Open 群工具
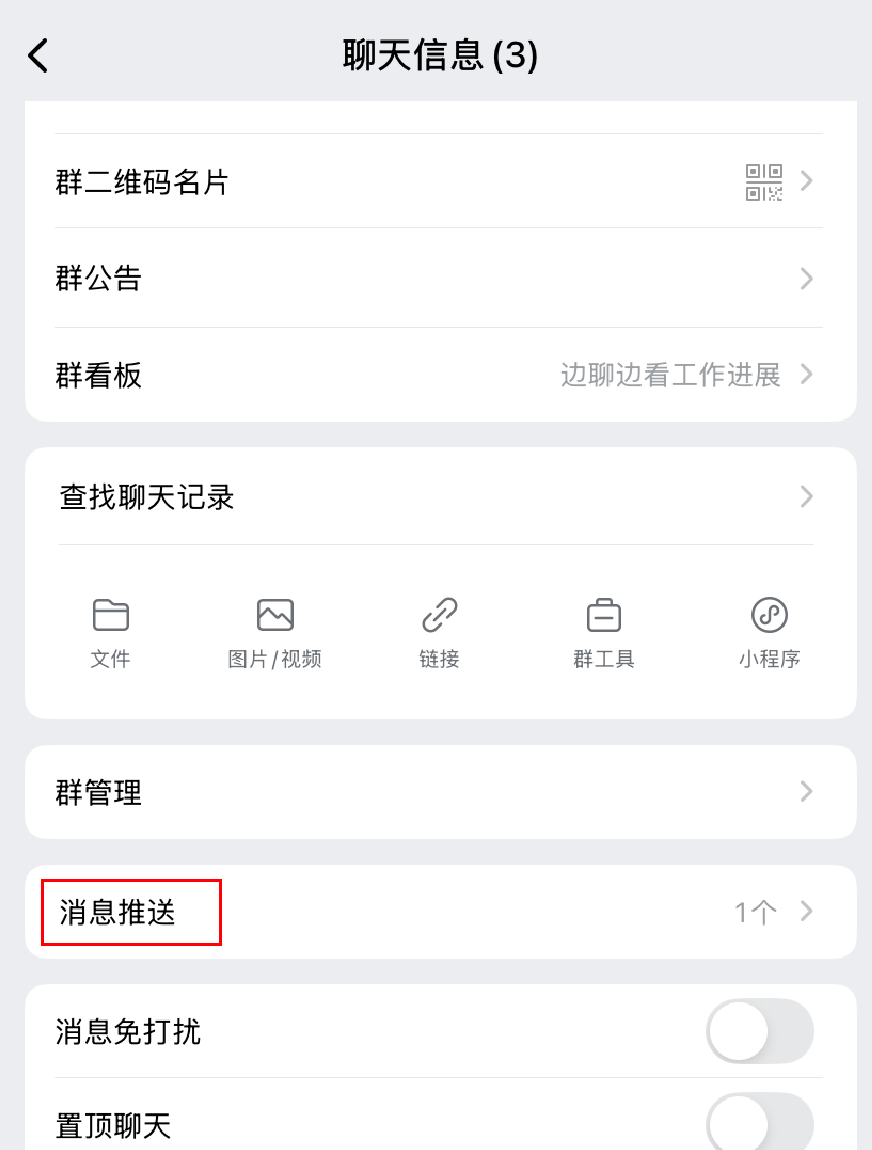The height and width of the screenshot is (1150, 872). [604, 632]
